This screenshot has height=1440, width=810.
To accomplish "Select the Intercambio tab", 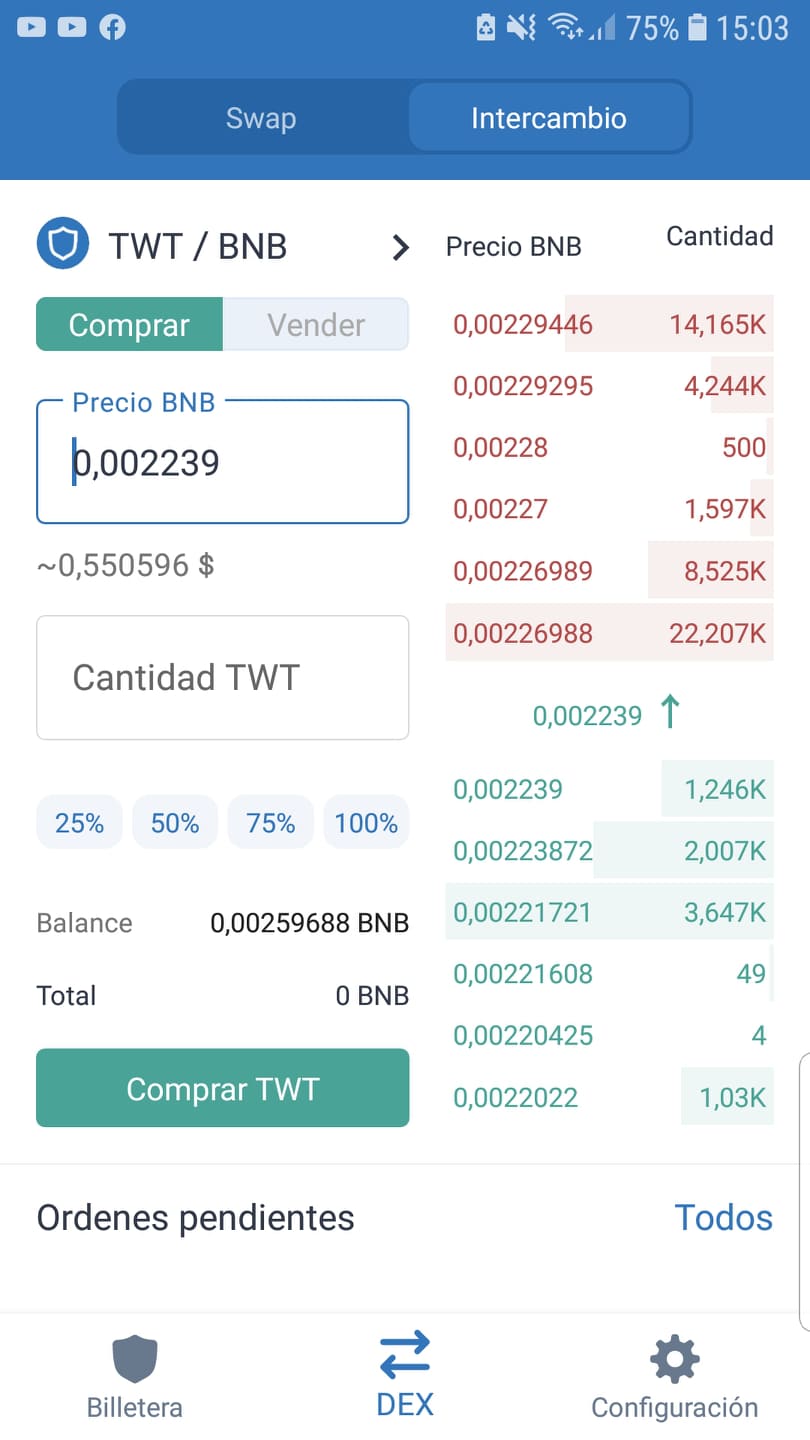I will coord(548,118).
